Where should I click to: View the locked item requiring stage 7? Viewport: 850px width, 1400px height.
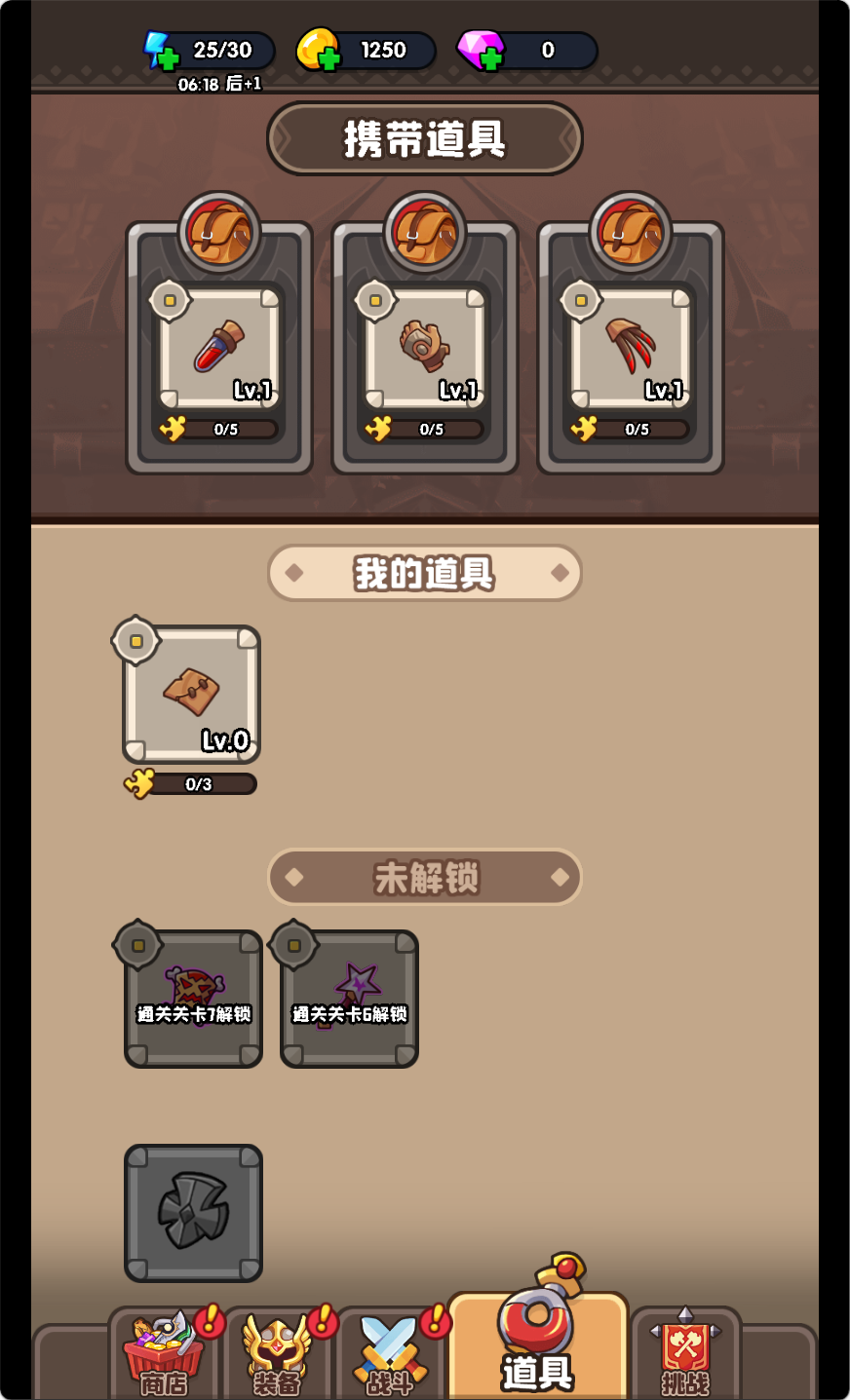[x=193, y=999]
